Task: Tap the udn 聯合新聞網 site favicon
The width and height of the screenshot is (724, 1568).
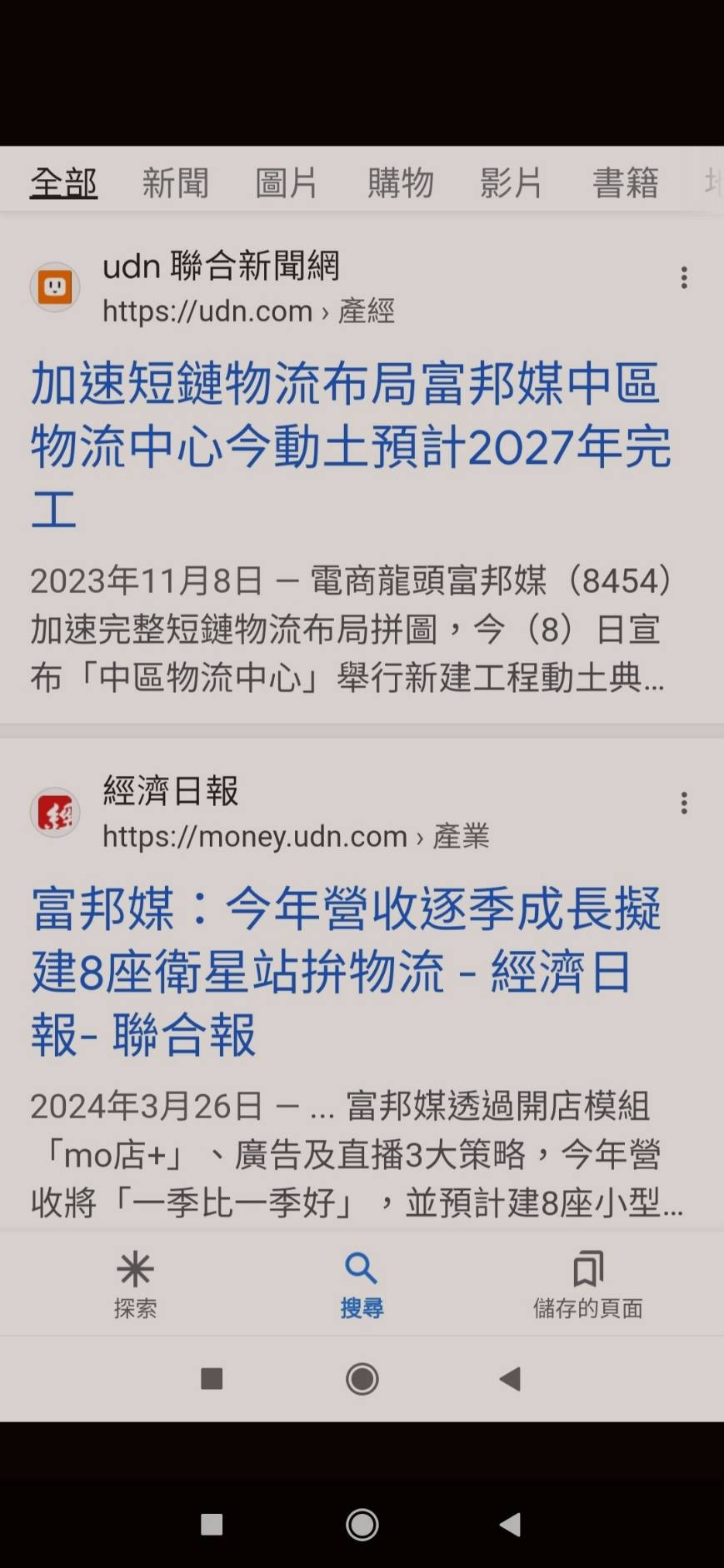Action: (54, 286)
